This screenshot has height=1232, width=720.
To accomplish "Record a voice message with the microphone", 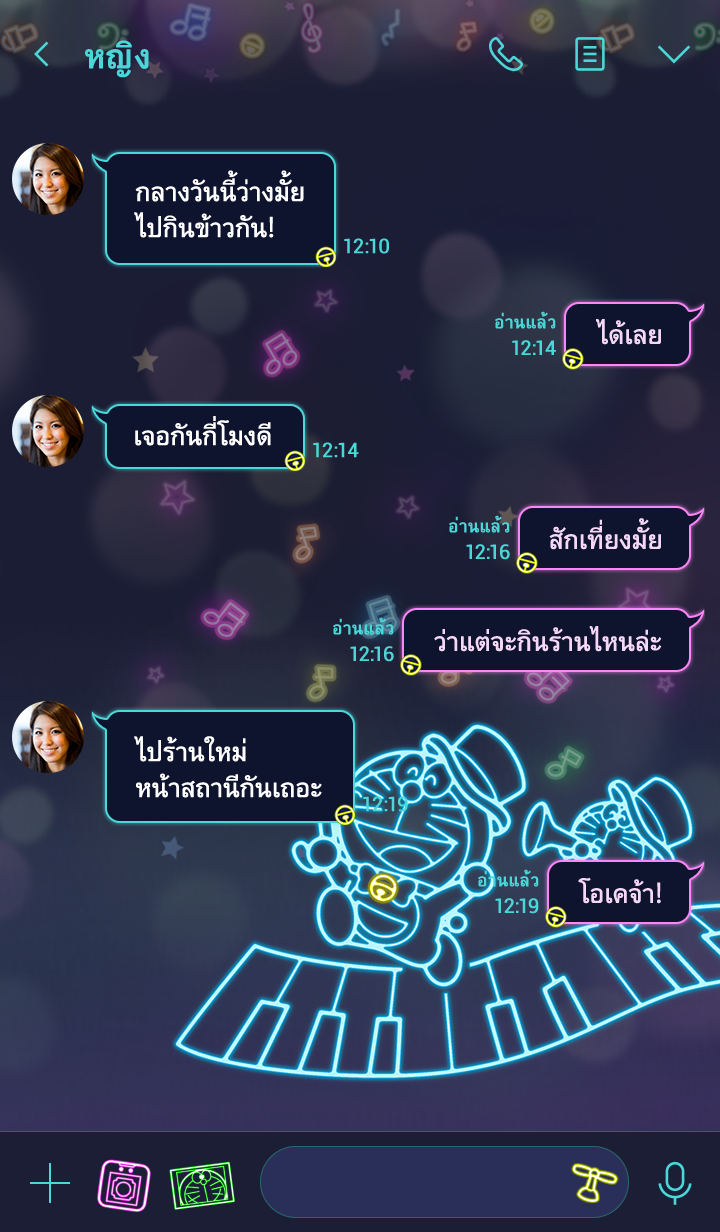I will pyautogui.click(x=675, y=1183).
